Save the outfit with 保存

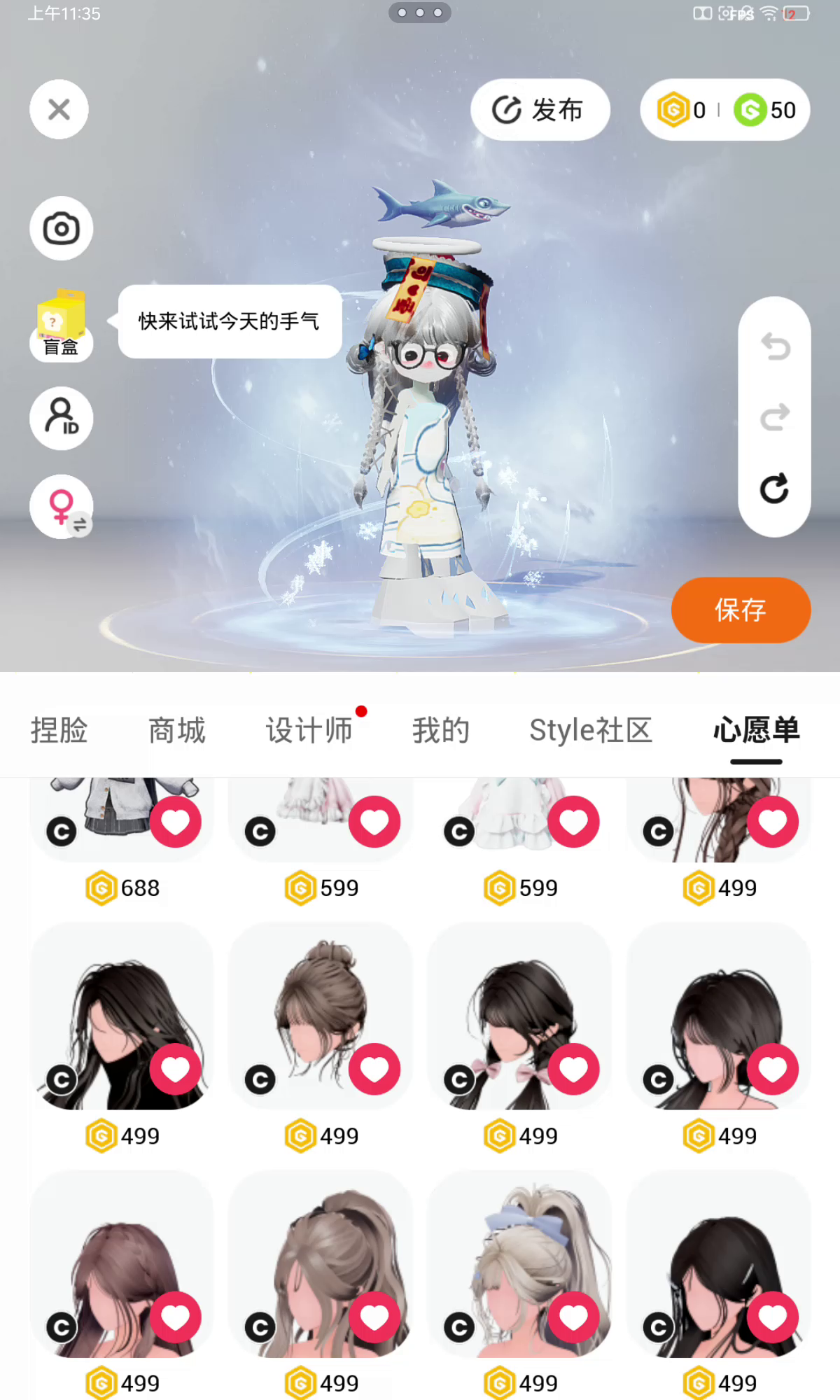[x=741, y=610]
